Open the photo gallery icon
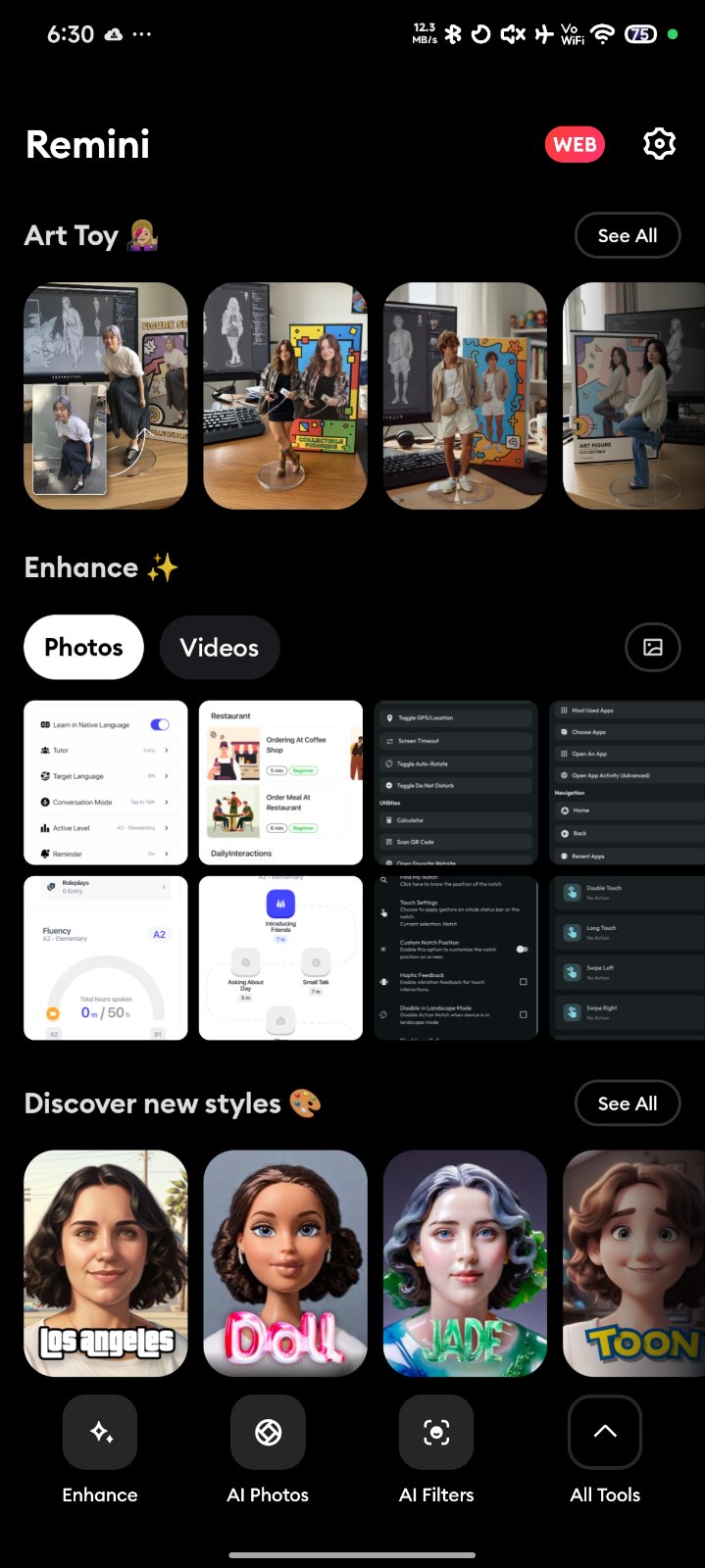The image size is (705, 1568). tap(652, 647)
